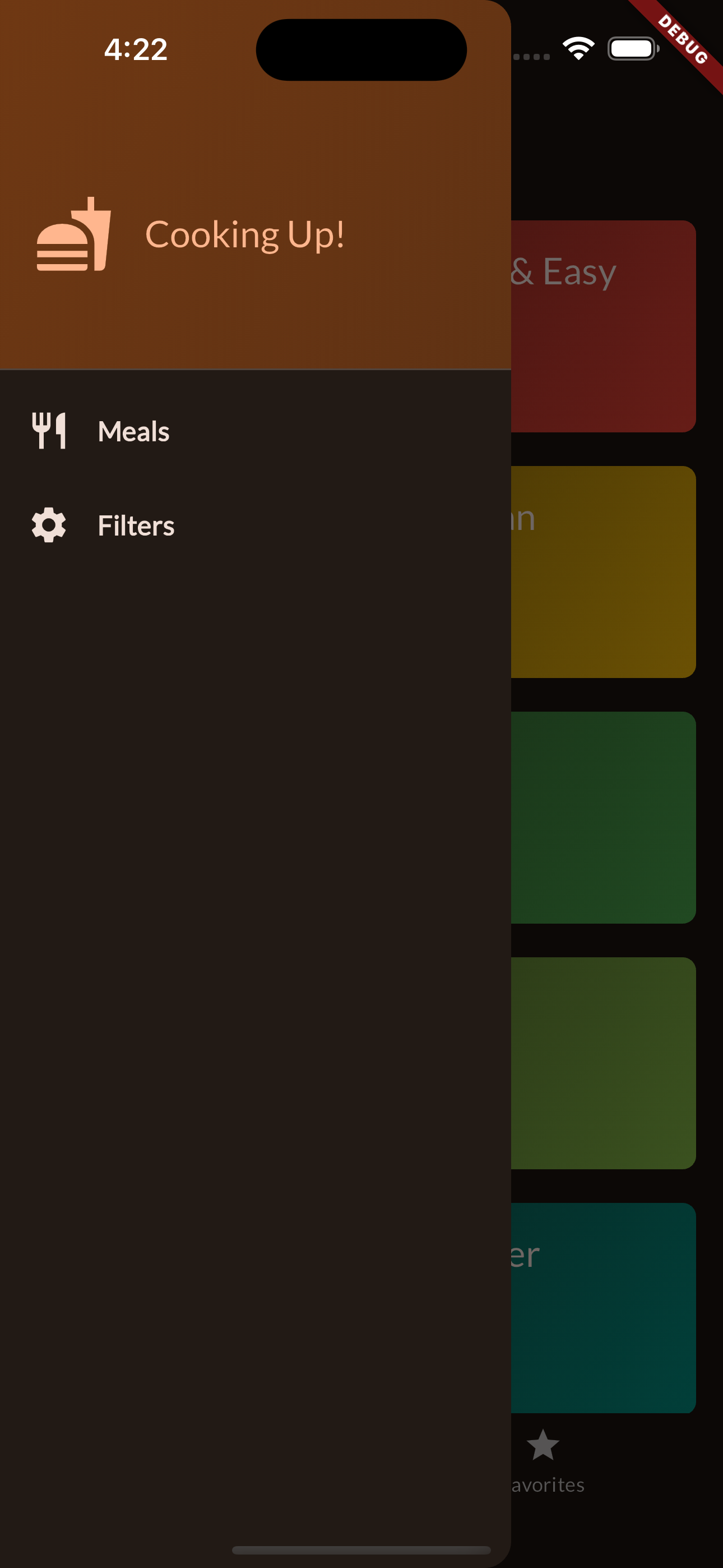The width and height of the screenshot is (723, 1568).
Task: Open the Filters menu item
Action: tap(136, 525)
